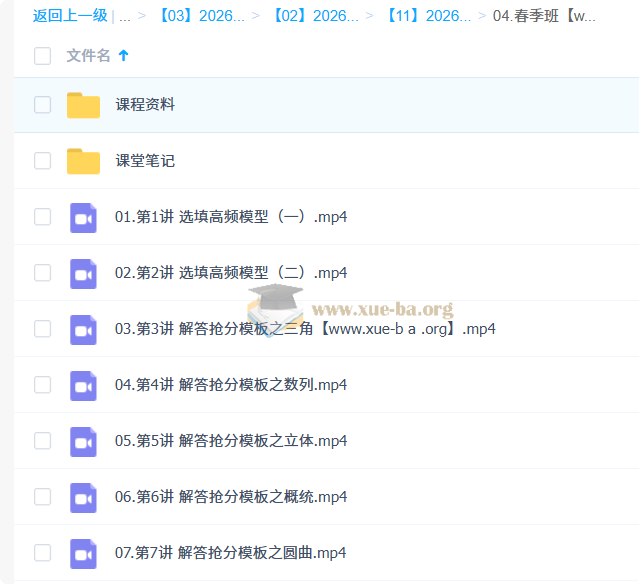639x584 pixels.
Task: Tick the select-all checkbox beside 文件名
Action: [x=42, y=56]
